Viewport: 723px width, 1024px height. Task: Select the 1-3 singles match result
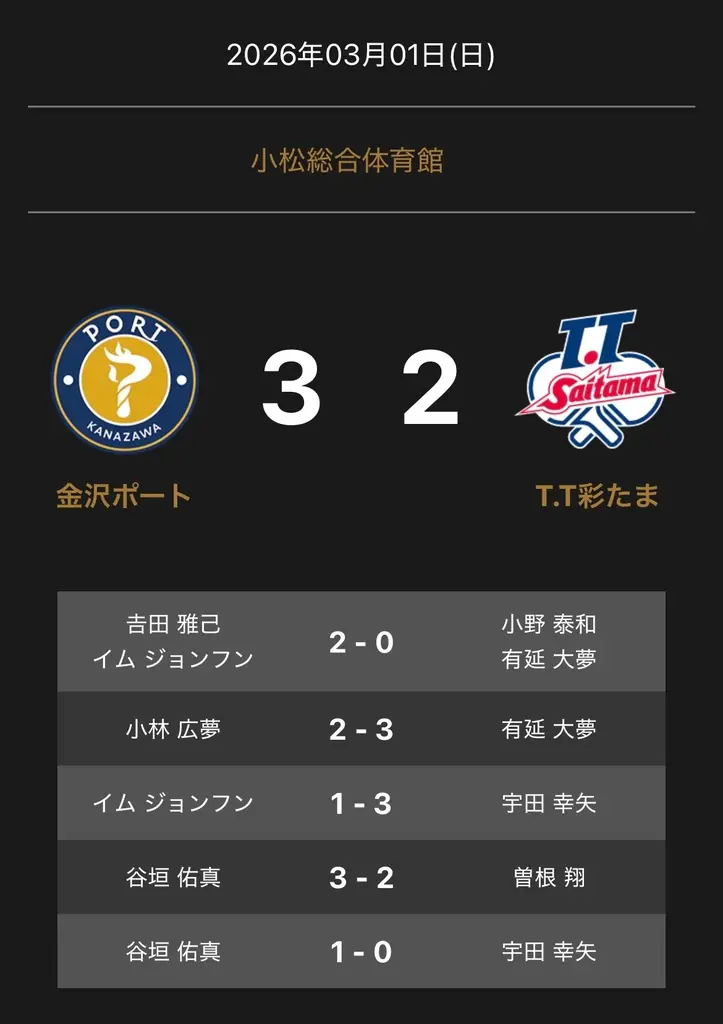click(x=361, y=803)
